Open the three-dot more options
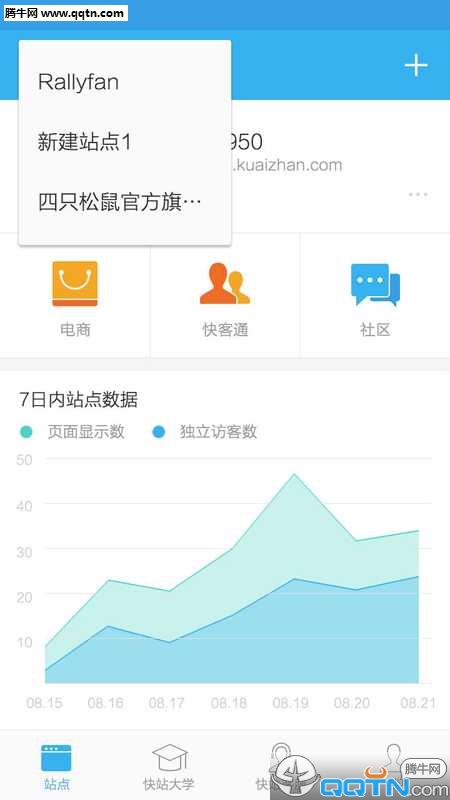Viewport: 450px width, 800px height. click(x=418, y=194)
